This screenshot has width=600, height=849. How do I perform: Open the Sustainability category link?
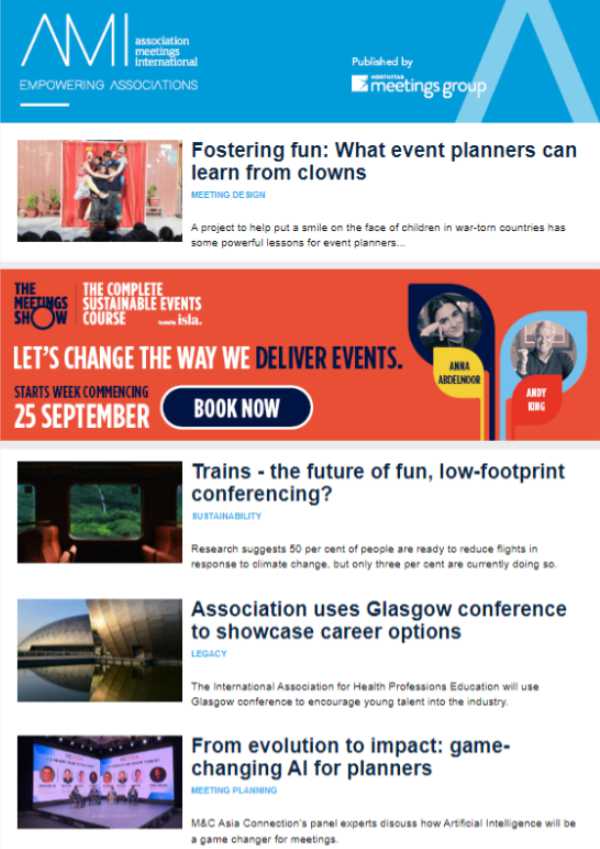pyautogui.click(x=226, y=516)
